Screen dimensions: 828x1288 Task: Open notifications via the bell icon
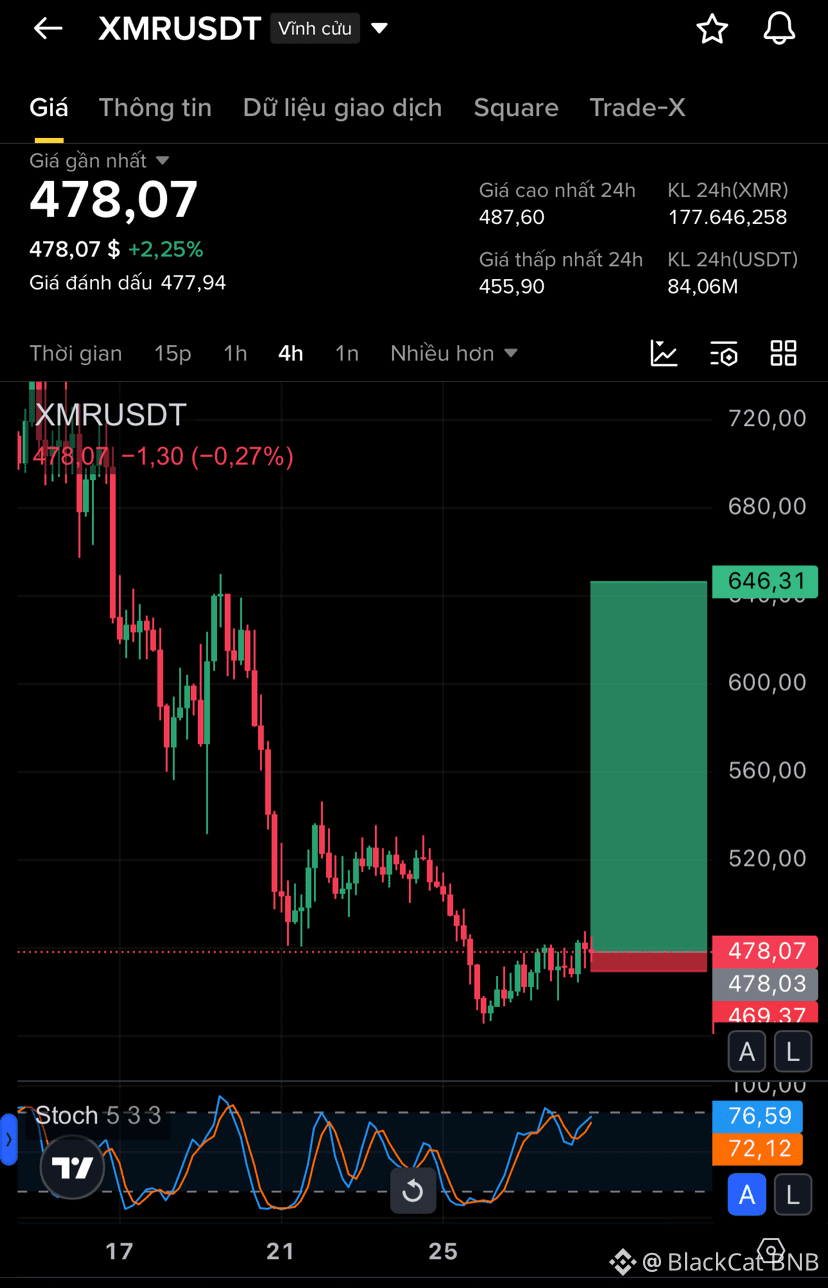[x=779, y=28]
